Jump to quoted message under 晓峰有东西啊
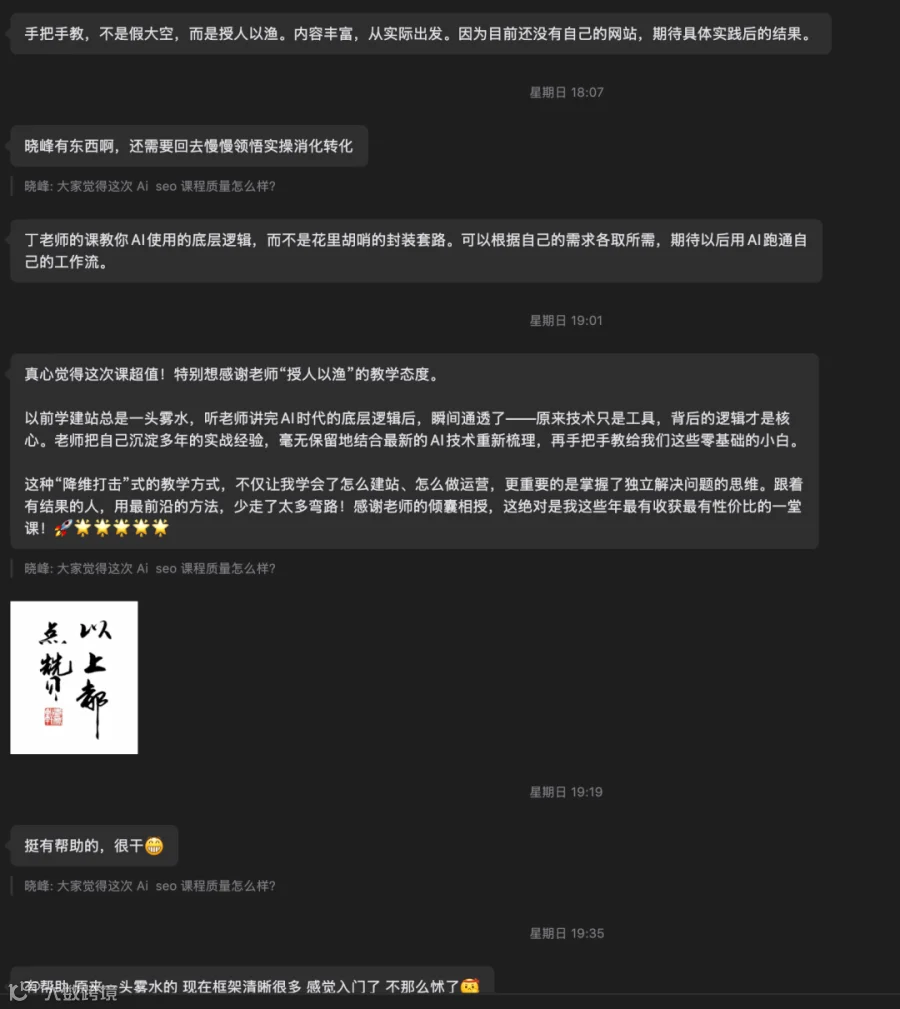The height and width of the screenshot is (1009, 900). (150, 186)
